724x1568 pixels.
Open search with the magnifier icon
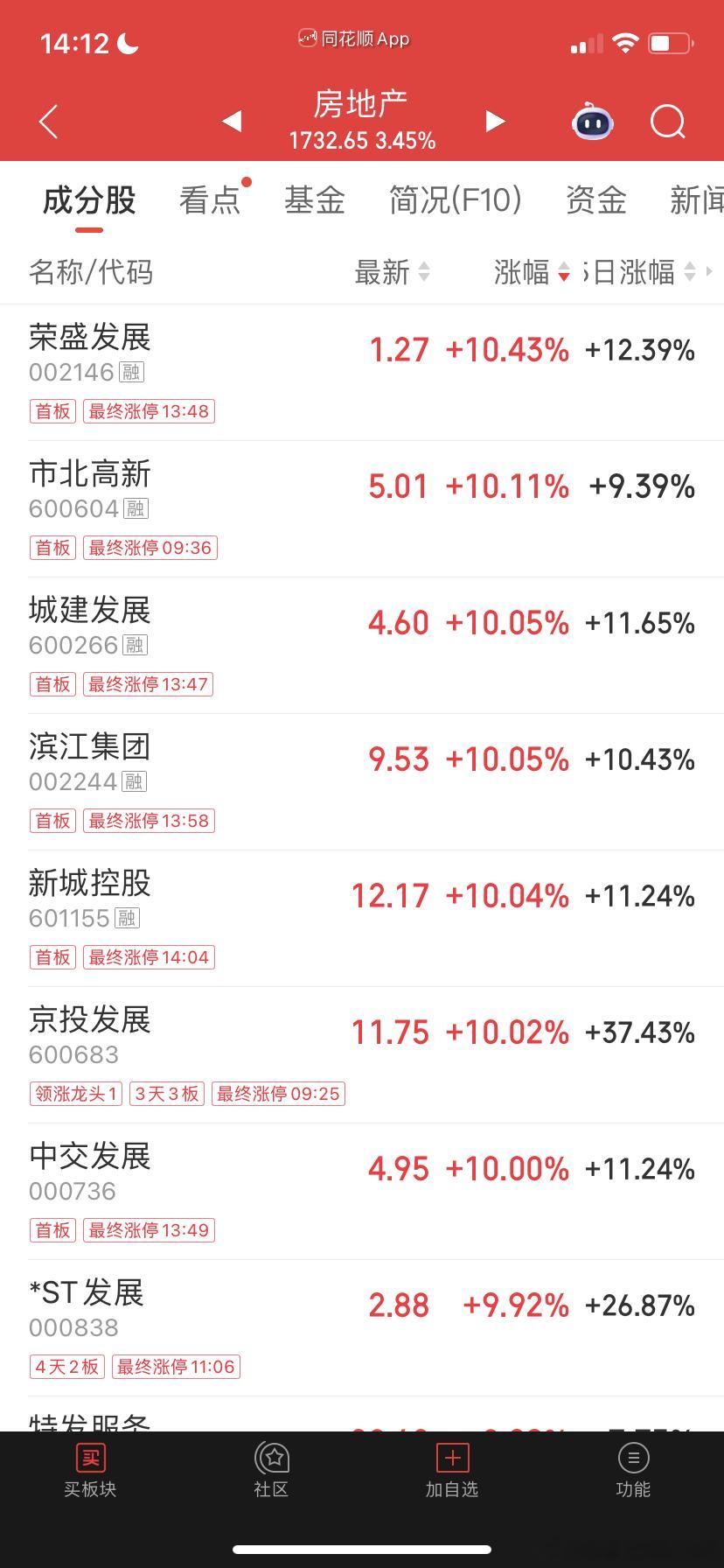point(668,122)
